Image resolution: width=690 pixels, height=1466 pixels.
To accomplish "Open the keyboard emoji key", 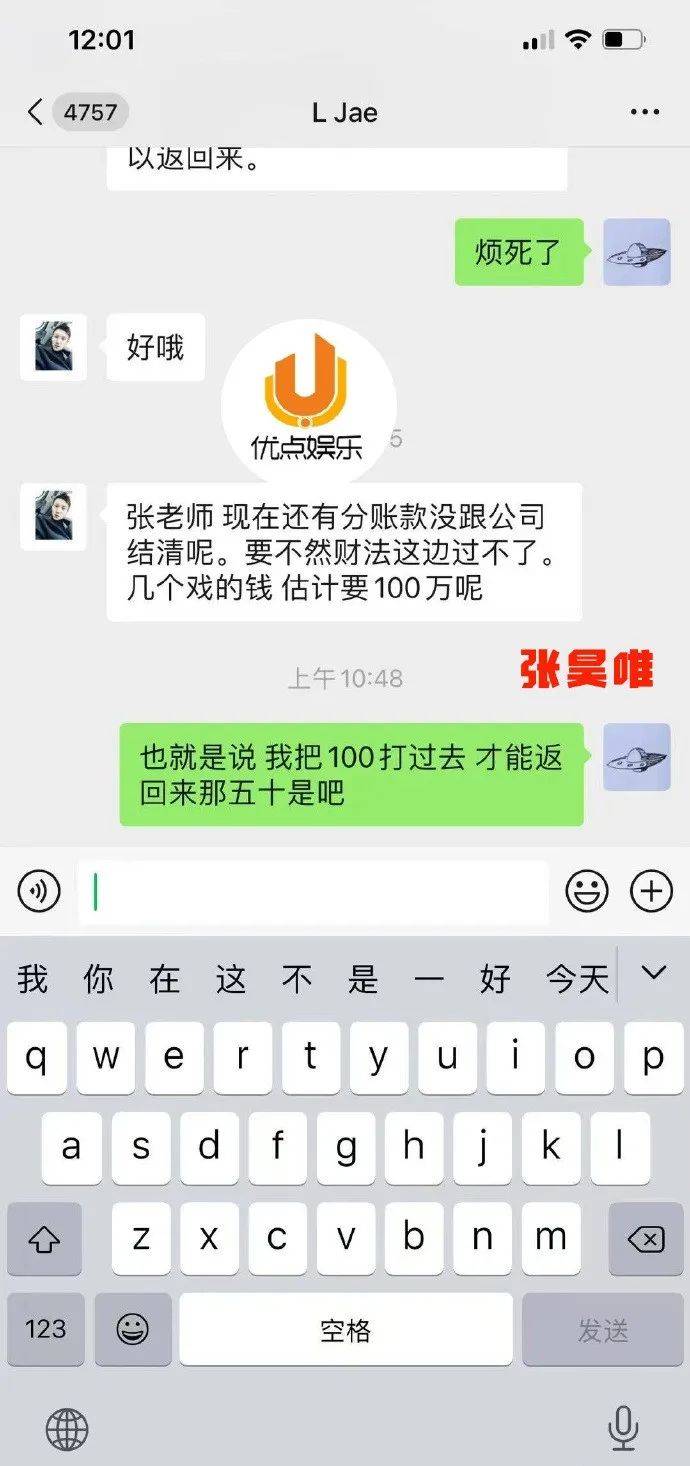I will (133, 1329).
